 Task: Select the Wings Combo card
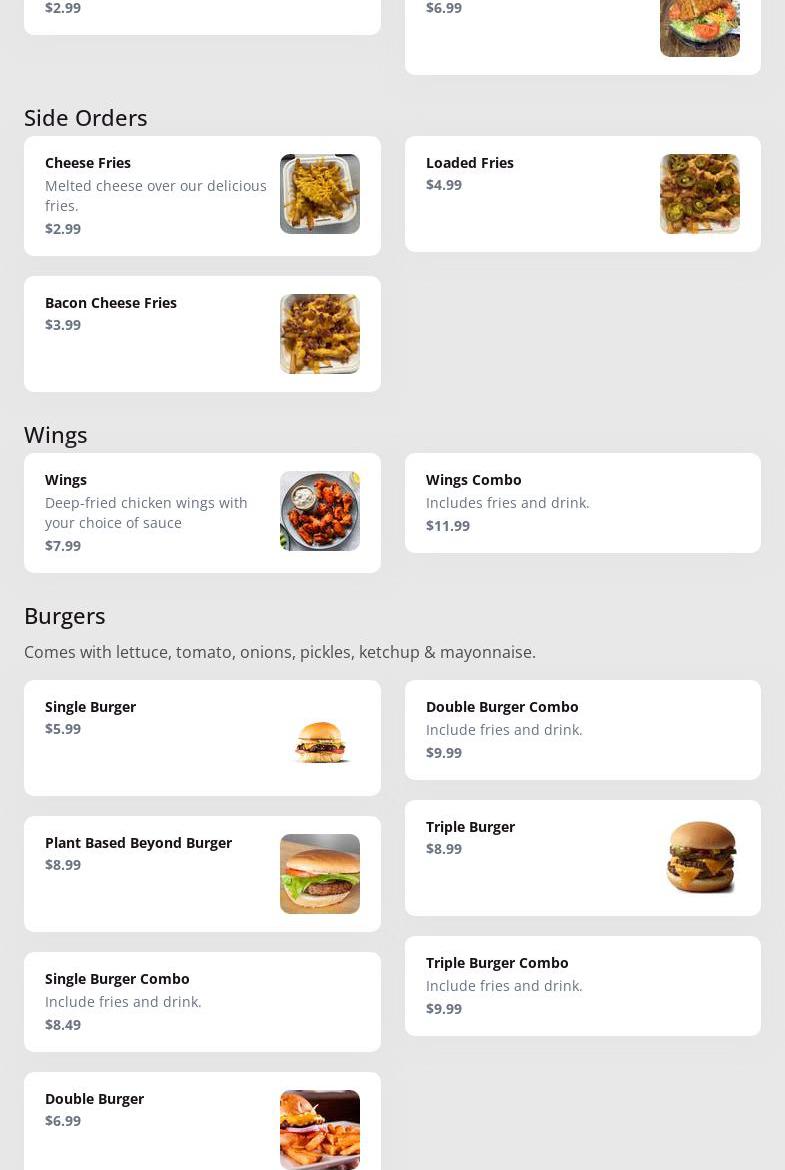tap(582, 503)
